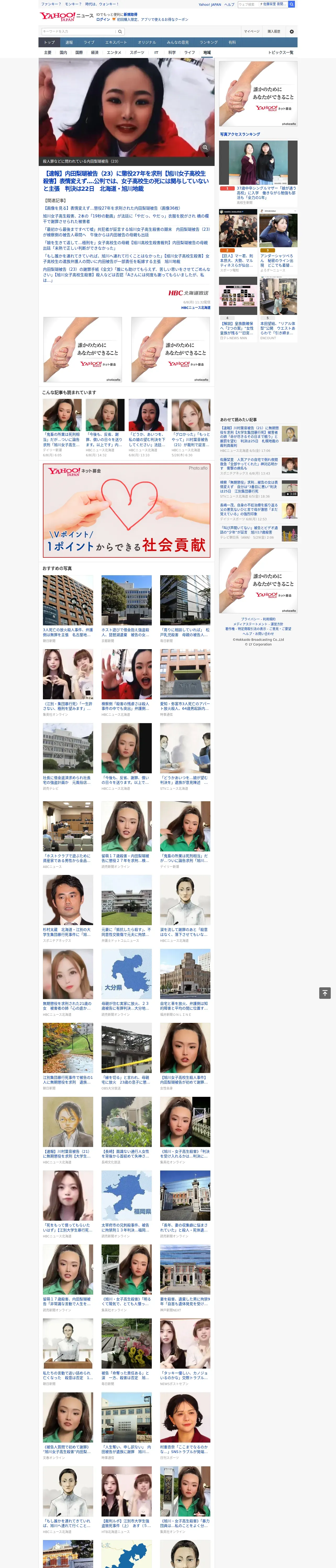Viewport: 336px width, 1568px height.
Task: Open マイページ
Action: 251,31
